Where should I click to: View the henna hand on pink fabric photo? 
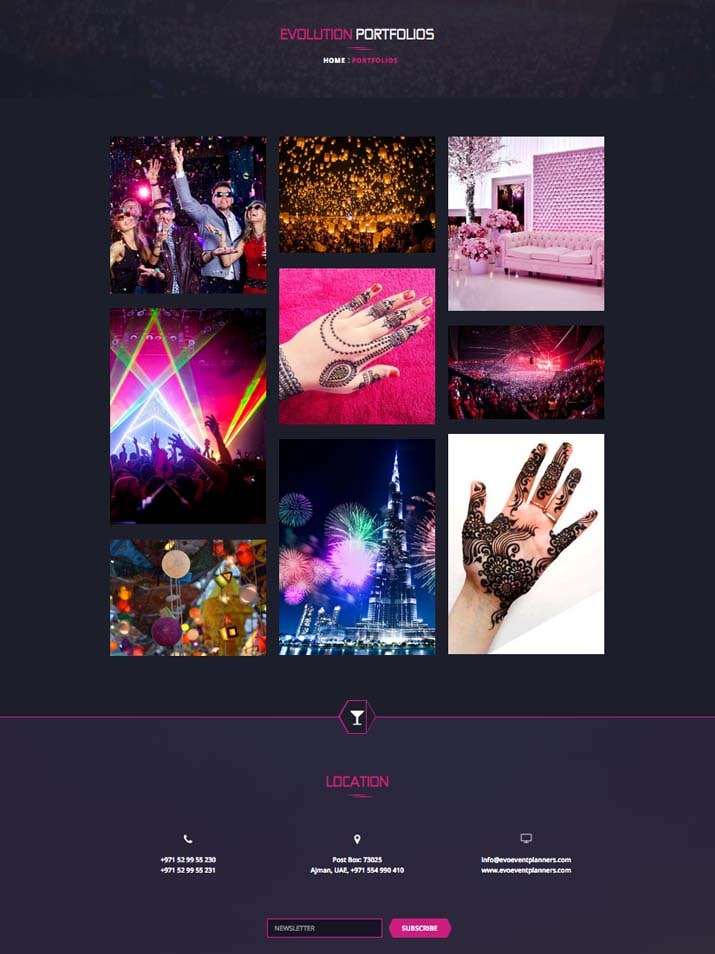[357, 346]
